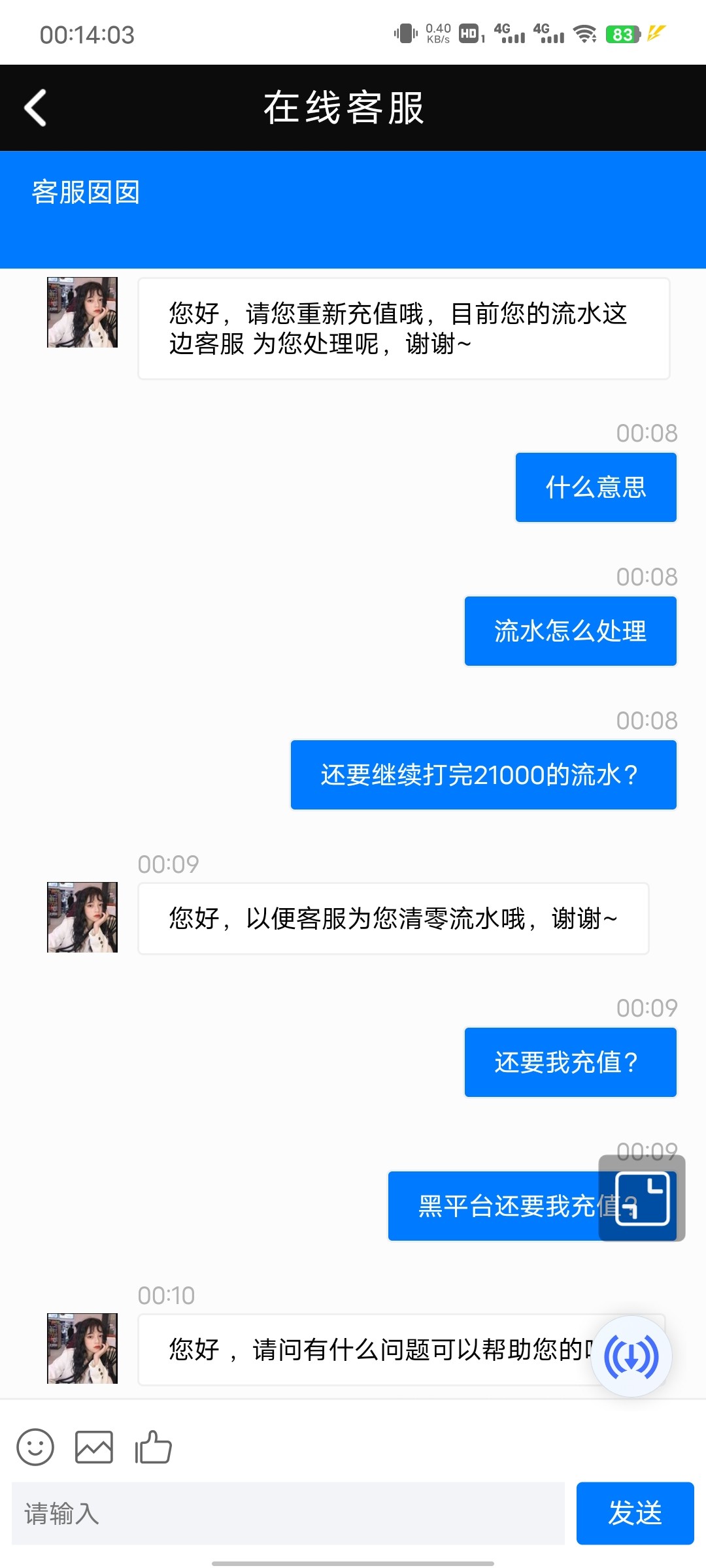This screenshot has height=1568, width=706.
Task: Tap the floating screenshot capture button
Action: coord(642,1198)
